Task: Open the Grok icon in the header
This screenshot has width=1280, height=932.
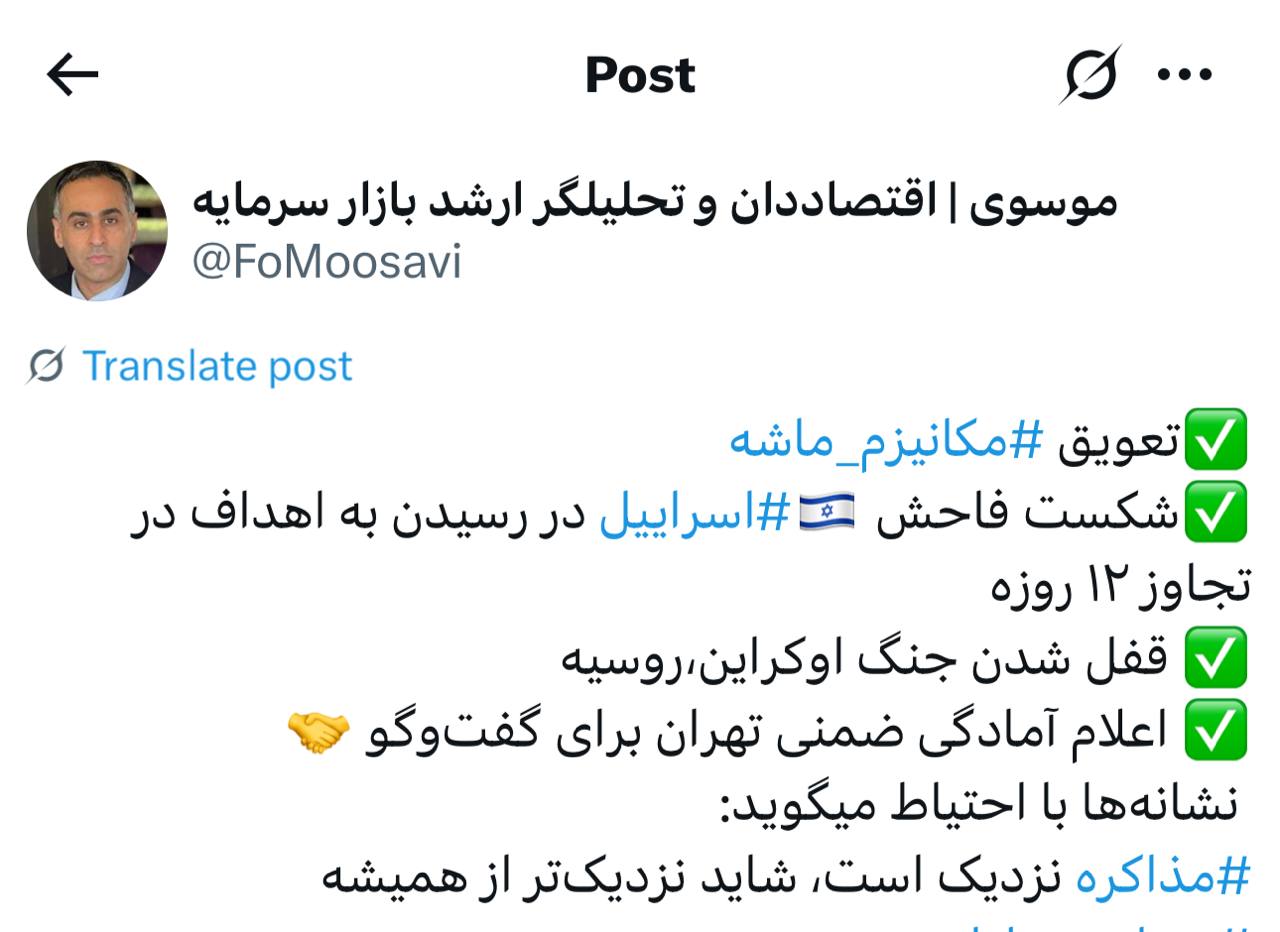Action: click(x=1090, y=75)
